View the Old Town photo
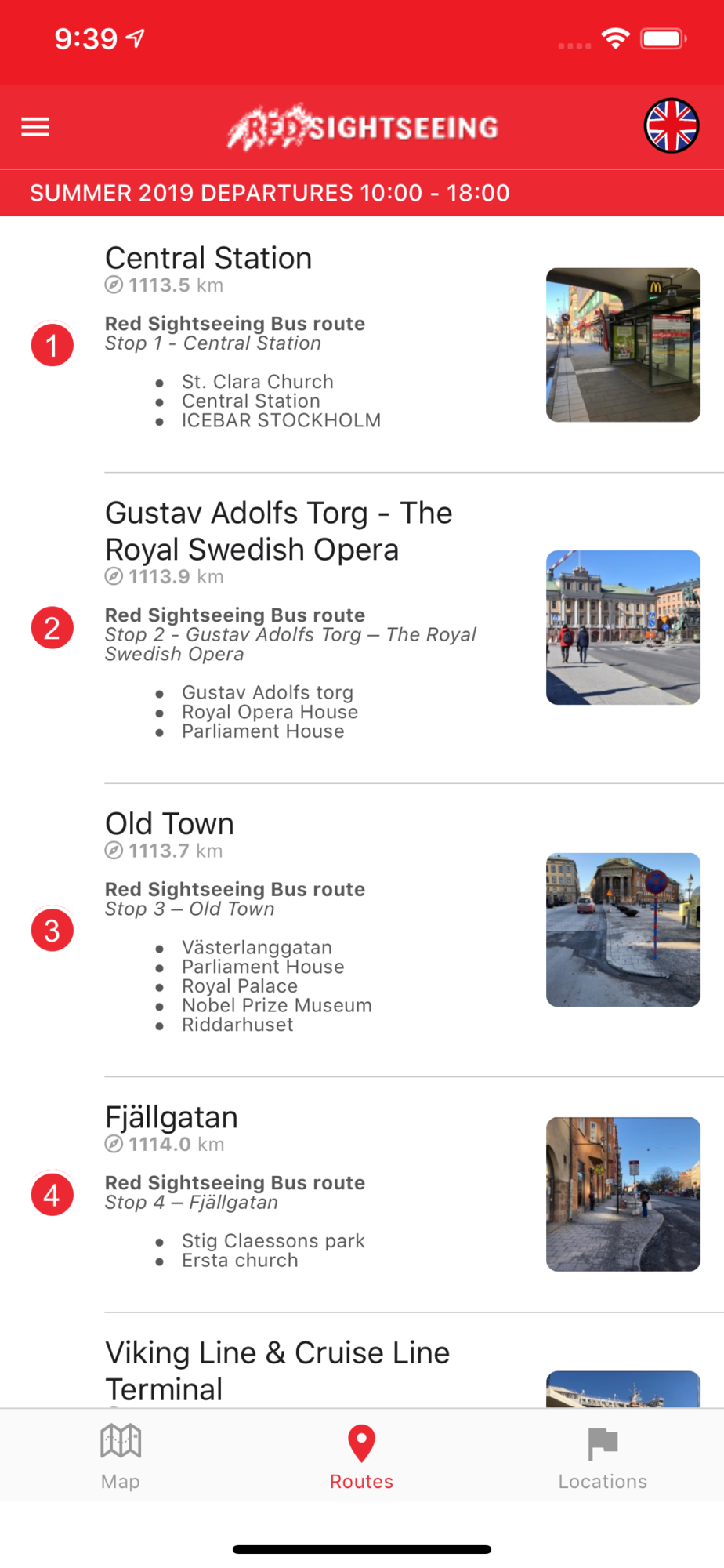Screen dimensions: 724x1568 (x=623, y=930)
